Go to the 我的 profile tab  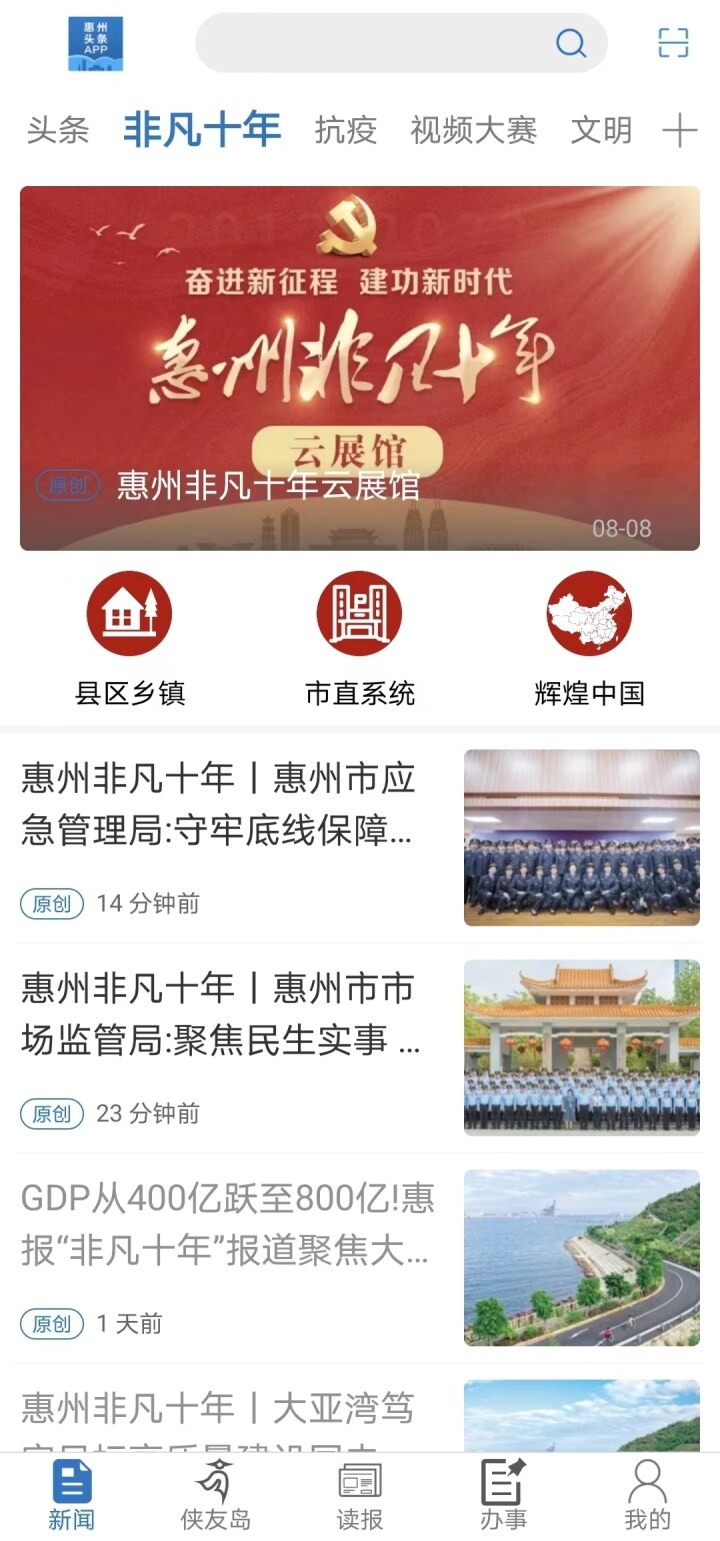648,1495
